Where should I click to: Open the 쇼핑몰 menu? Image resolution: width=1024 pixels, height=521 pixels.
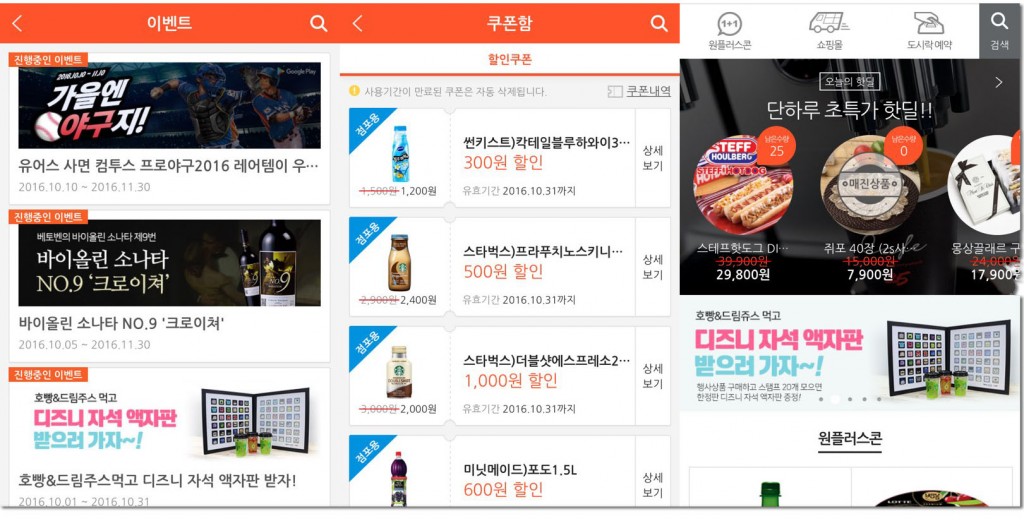click(x=829, y=31)
